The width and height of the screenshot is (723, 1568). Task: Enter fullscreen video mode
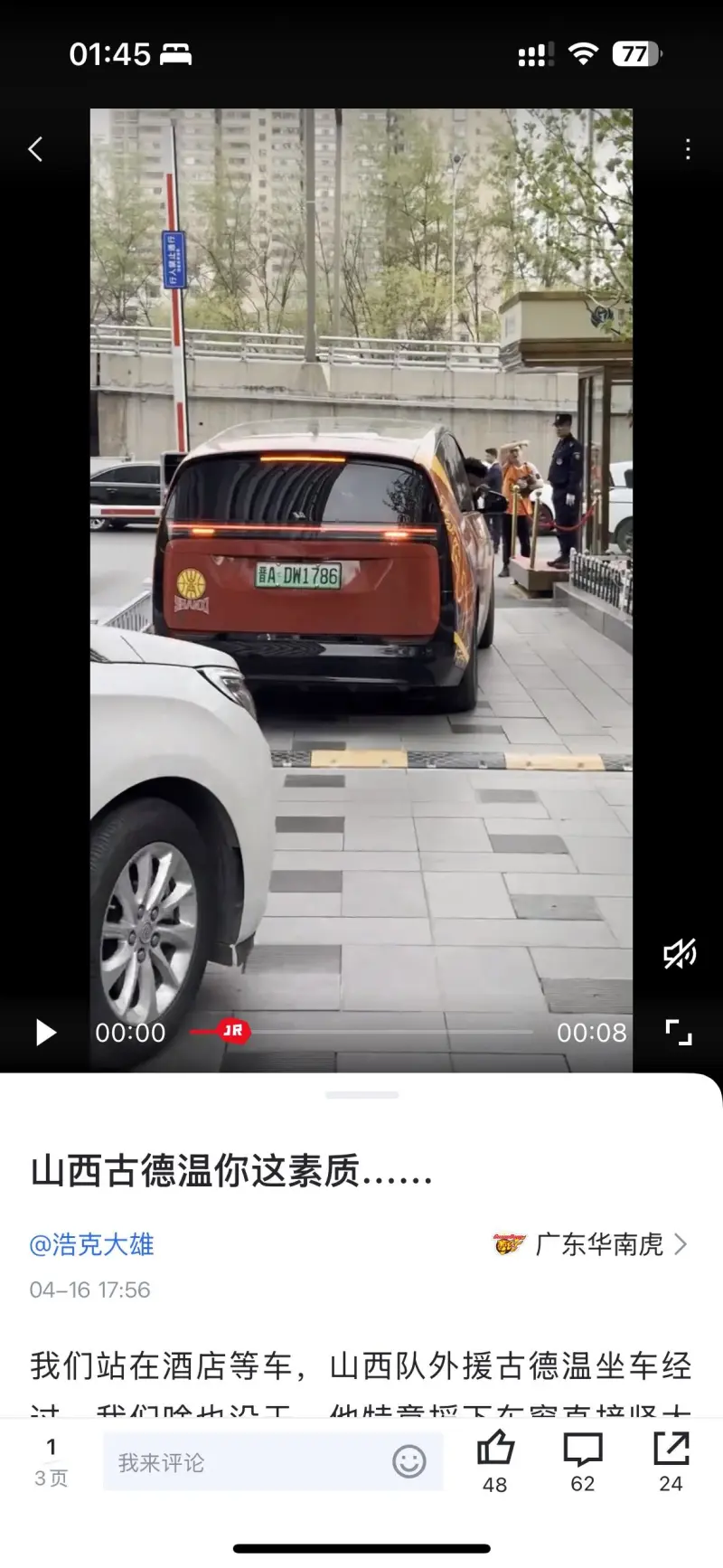coord(679,1032)
